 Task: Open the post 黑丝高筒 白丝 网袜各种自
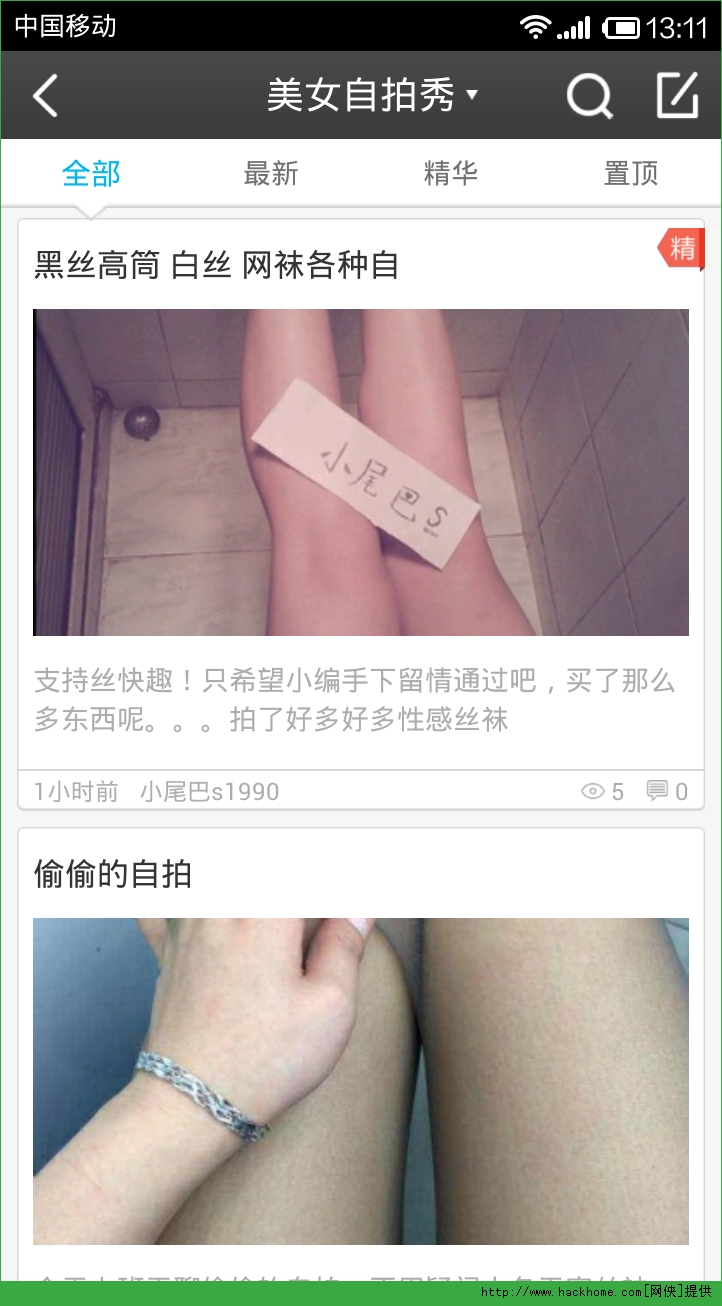point(217,266)
